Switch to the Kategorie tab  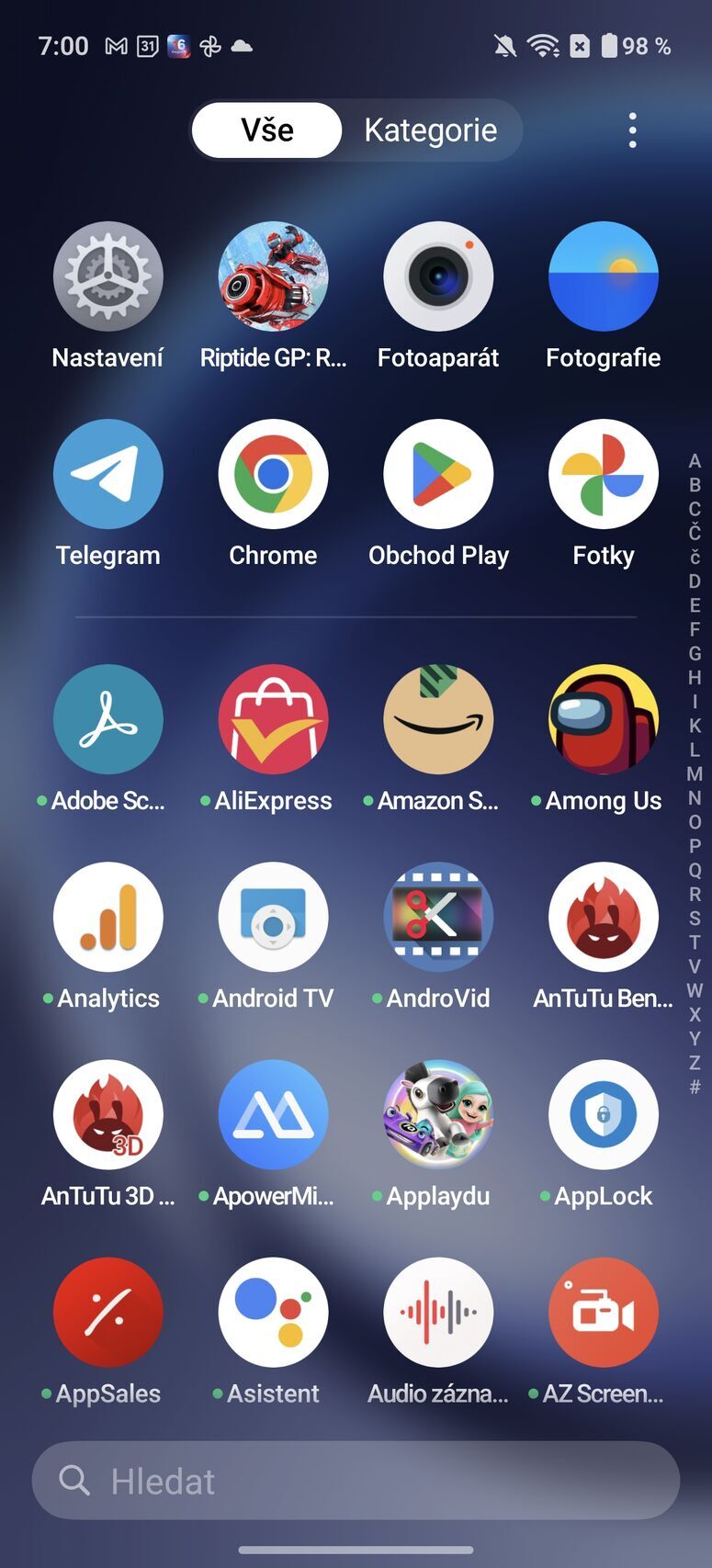[x=429, y=130]
